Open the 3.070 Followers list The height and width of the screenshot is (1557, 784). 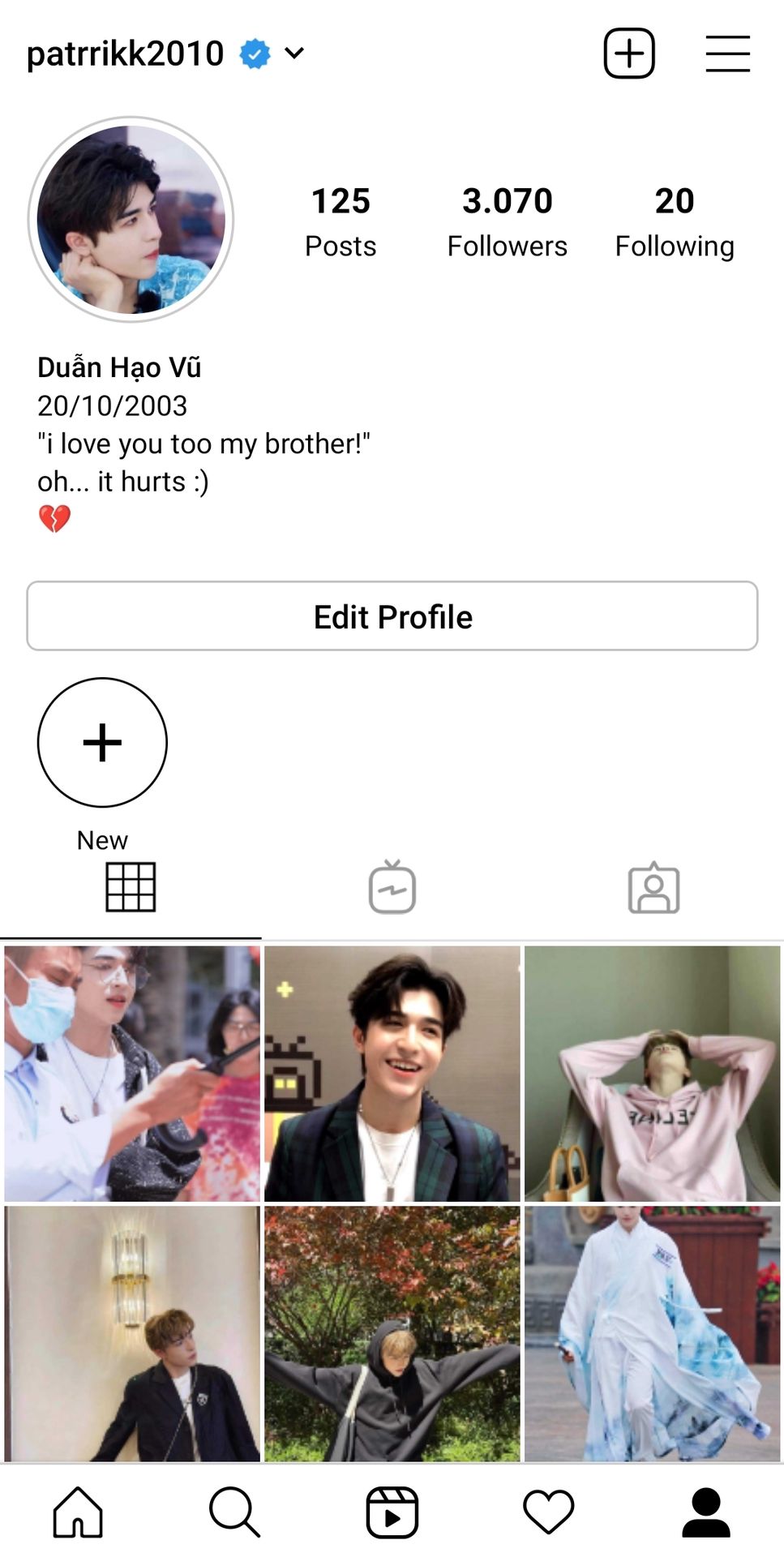pyautogui.click(x=507, y=221)
